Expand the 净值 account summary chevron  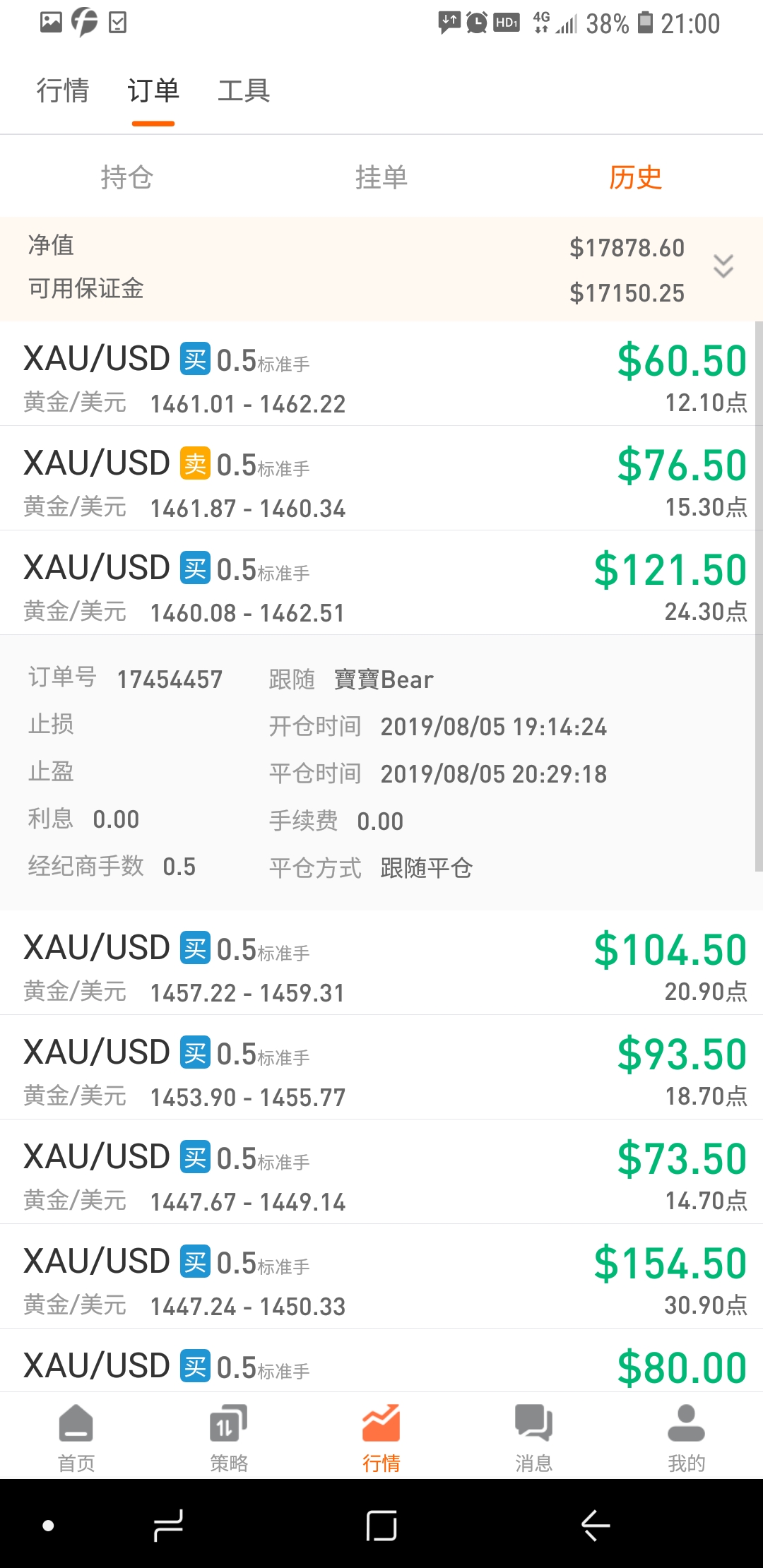pos(723,266)
